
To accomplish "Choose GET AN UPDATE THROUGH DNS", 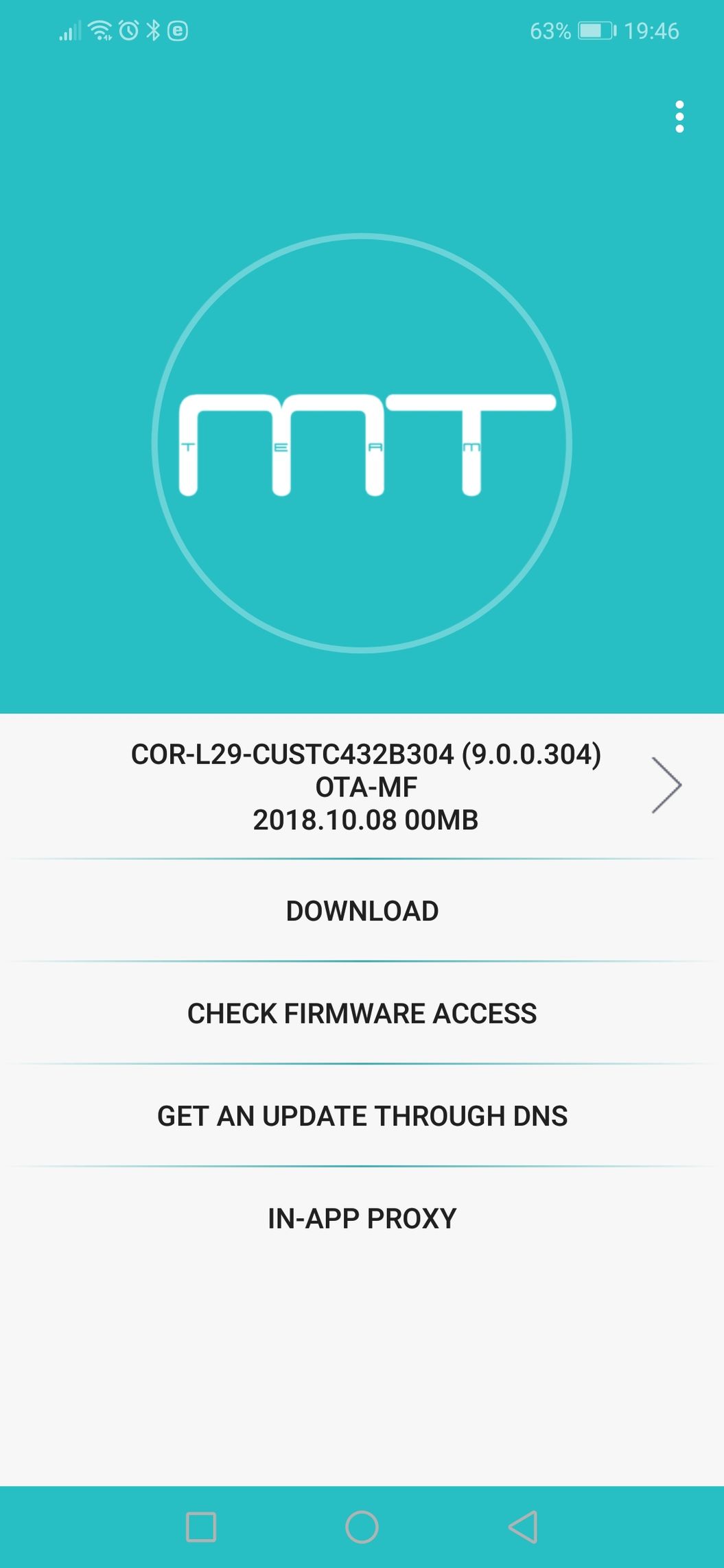I will 362,1116.
